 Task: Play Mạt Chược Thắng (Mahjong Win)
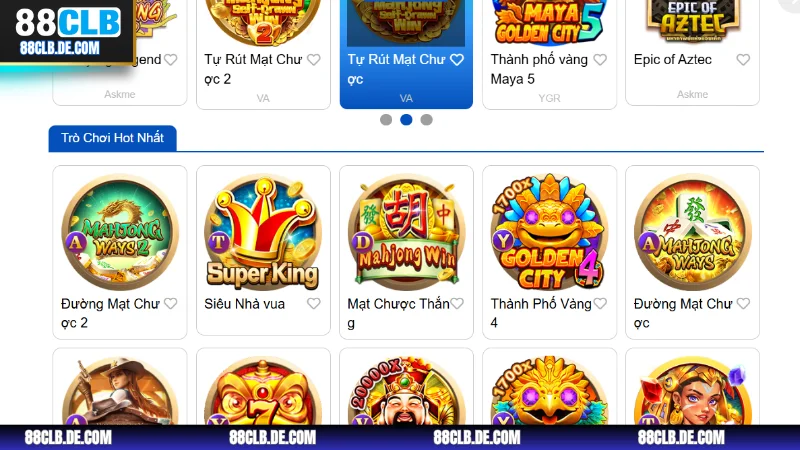coord(405,232)
